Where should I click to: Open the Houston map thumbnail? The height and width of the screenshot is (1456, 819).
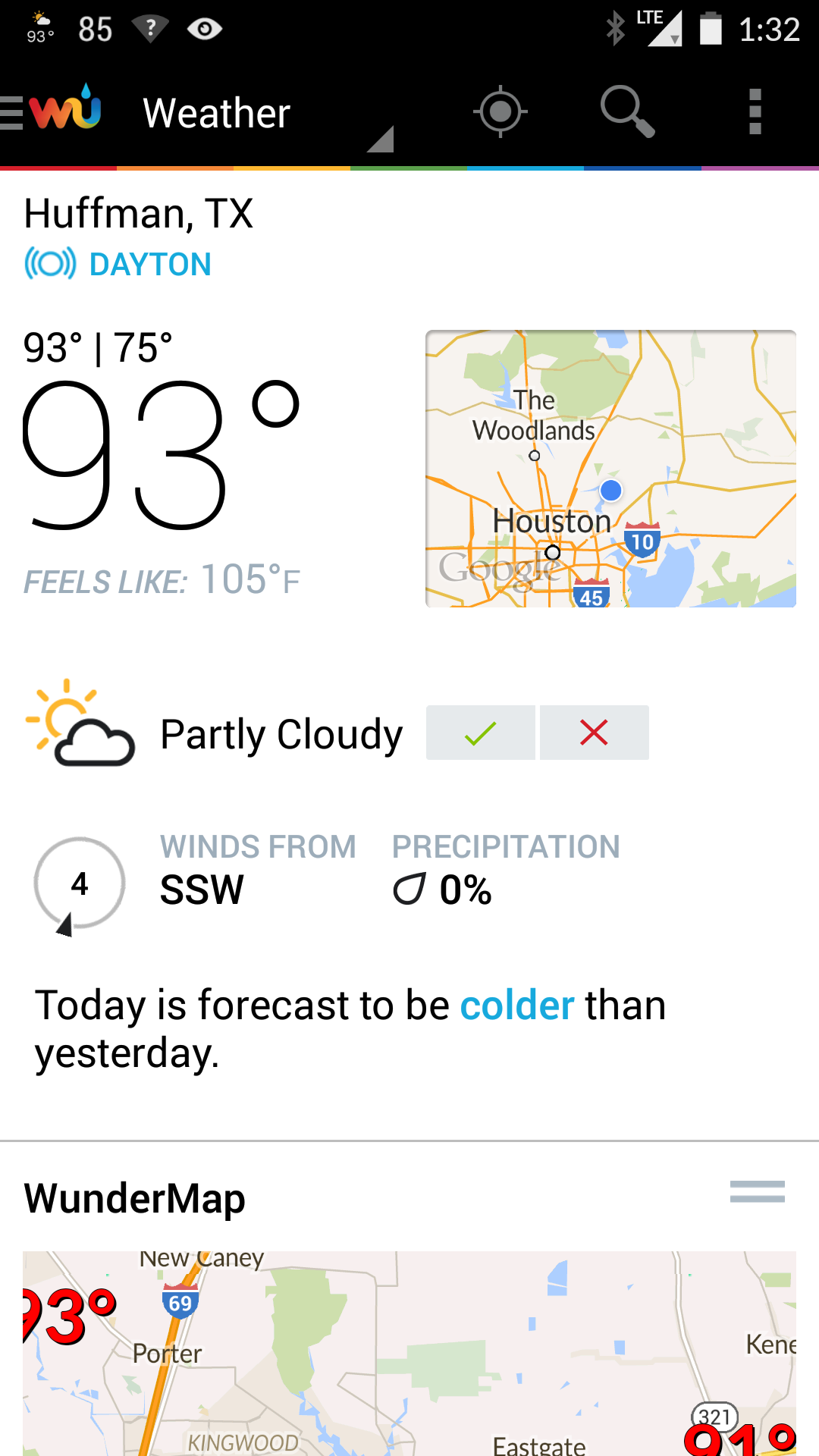pyautogui.click(x=610, y=469)
